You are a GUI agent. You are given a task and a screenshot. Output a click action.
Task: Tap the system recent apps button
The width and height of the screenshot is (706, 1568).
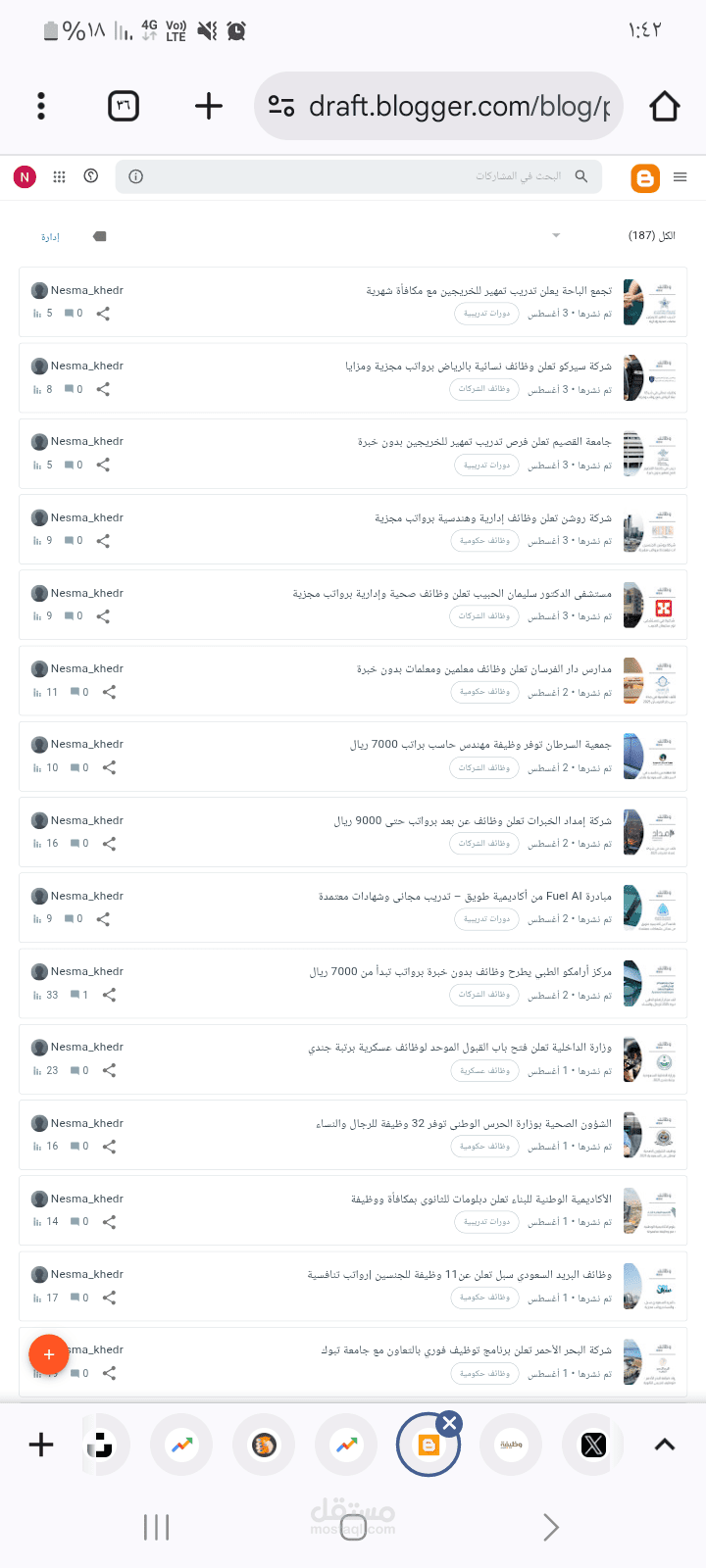click(x=156, y=1527)
